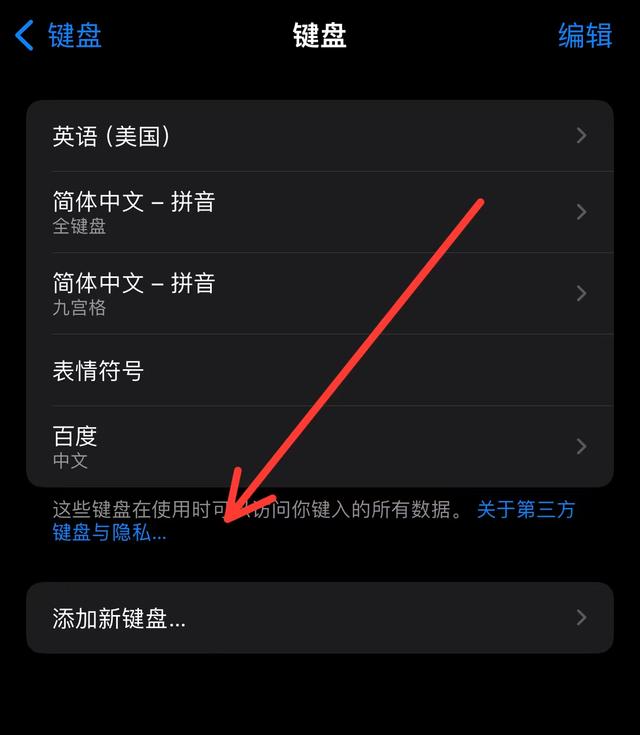
Task: Tap 编辑 to edit the keyboard list
Action: 585,36
